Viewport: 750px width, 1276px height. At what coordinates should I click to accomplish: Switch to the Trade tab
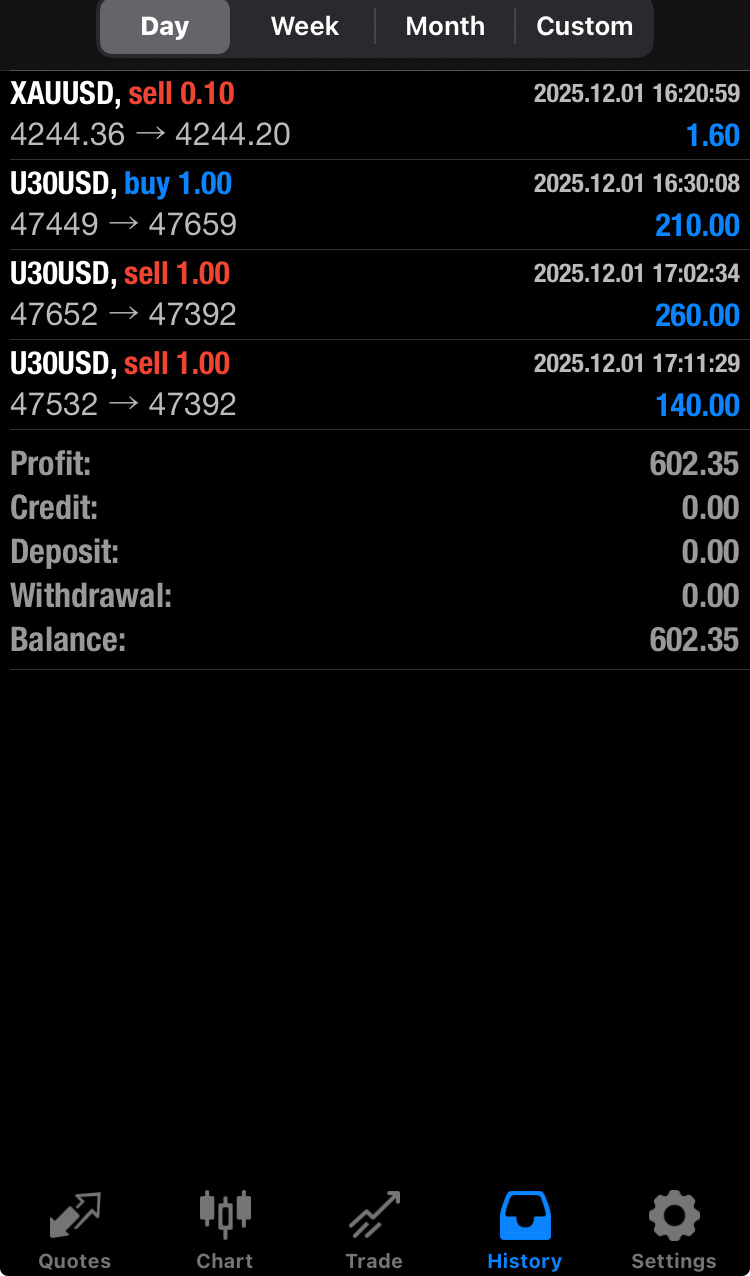pyautogui.click(x=375, y=1230)
